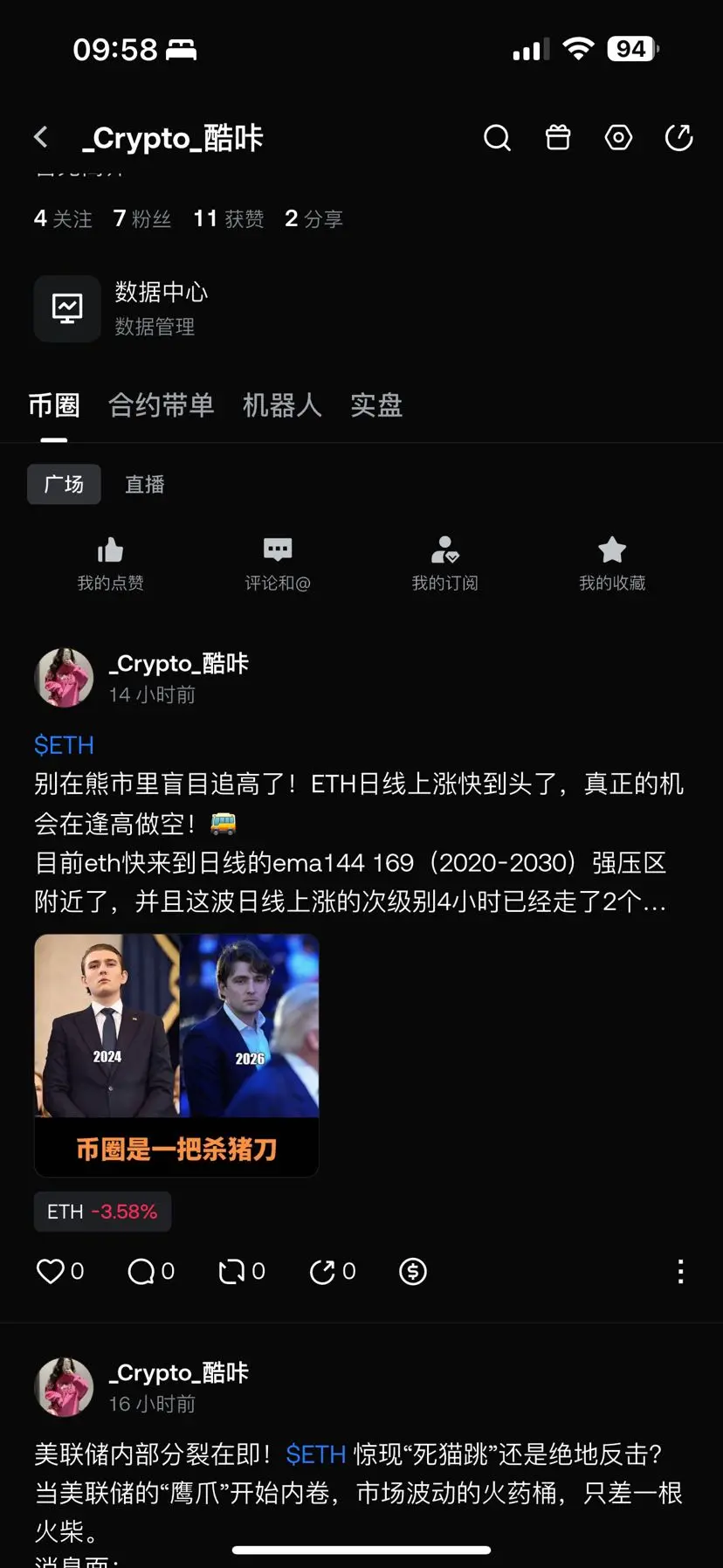Open 我的收藏 shortcut
The image size is (723, 1568).
click(612, 563)
